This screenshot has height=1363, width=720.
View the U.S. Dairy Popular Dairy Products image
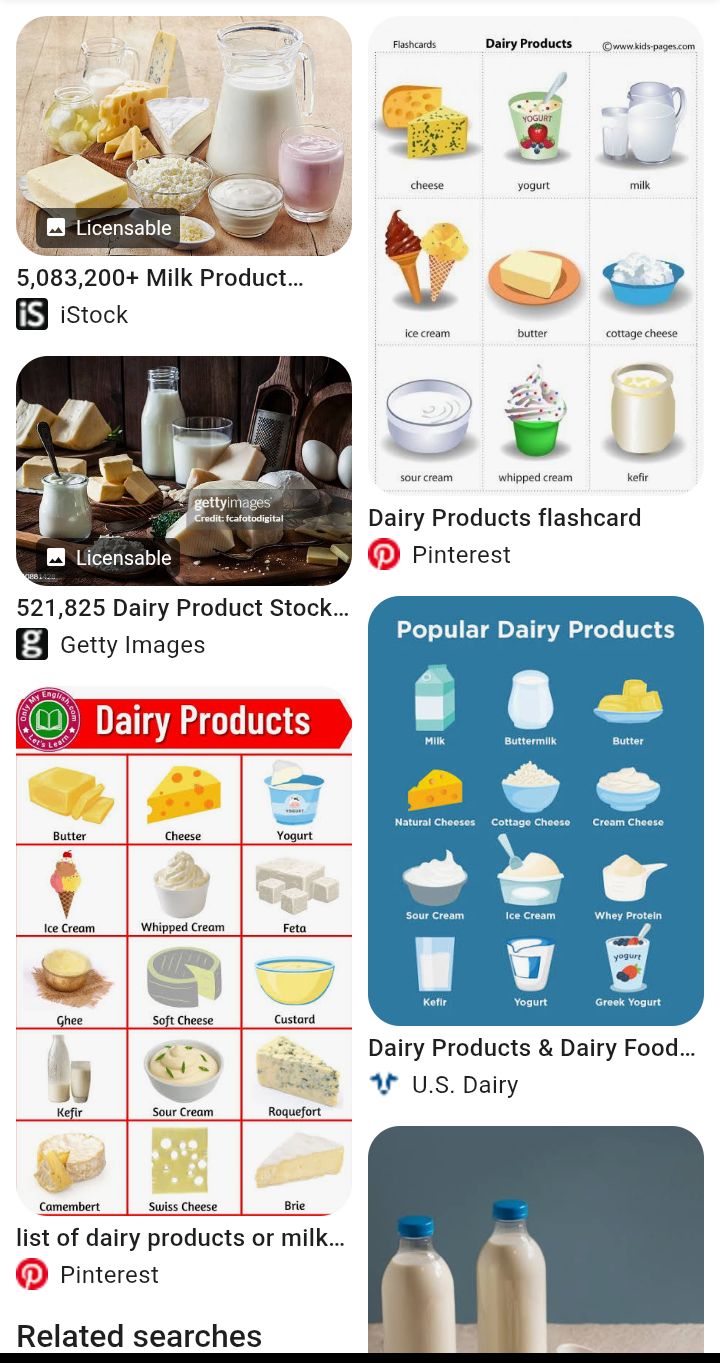(536, 810)
